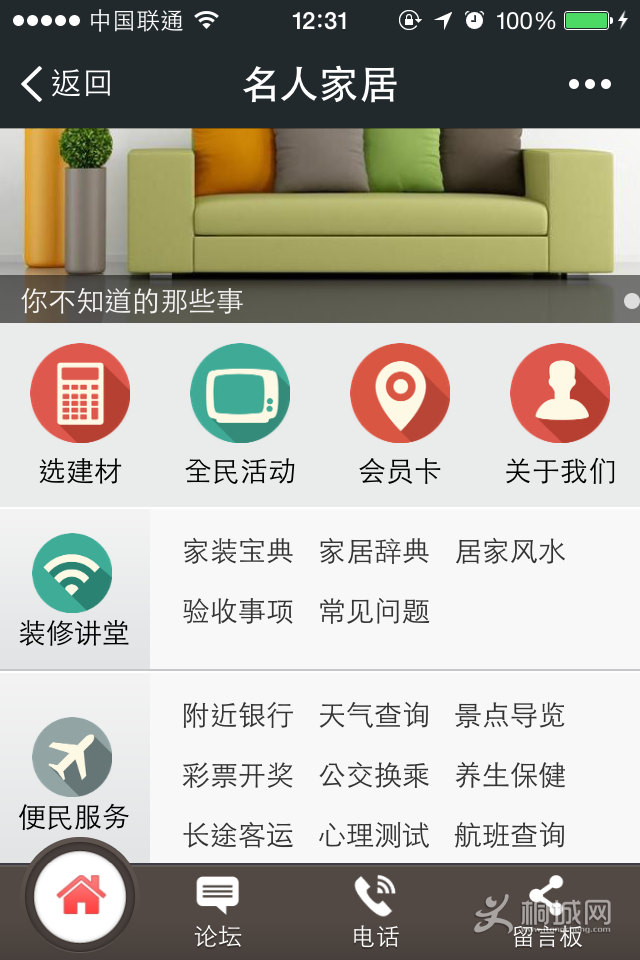This screenshot has height=960, width=640.
Task: Open the 常见问题 FAQ link
Action: [x=374, y=611]
